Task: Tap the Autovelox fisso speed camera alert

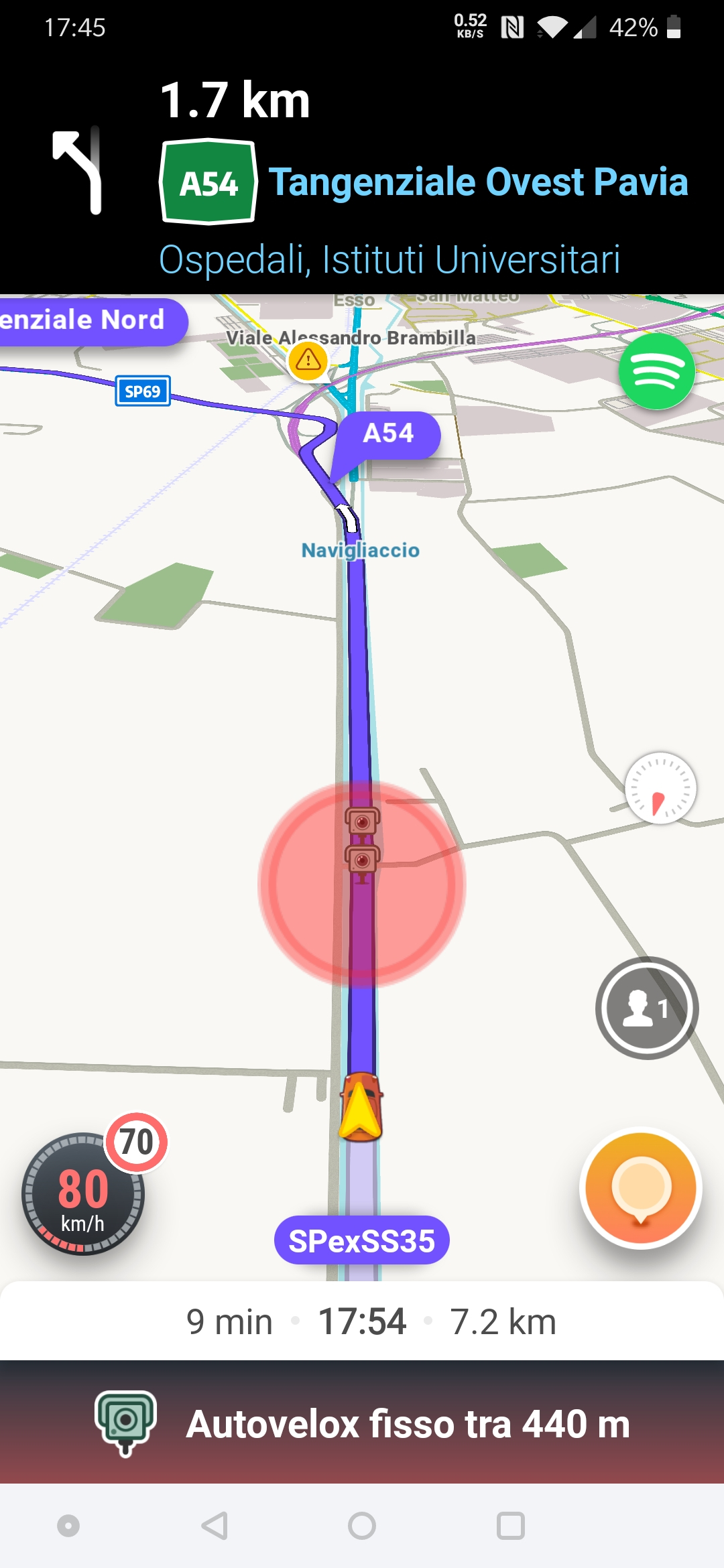Action: (362, 1423)
